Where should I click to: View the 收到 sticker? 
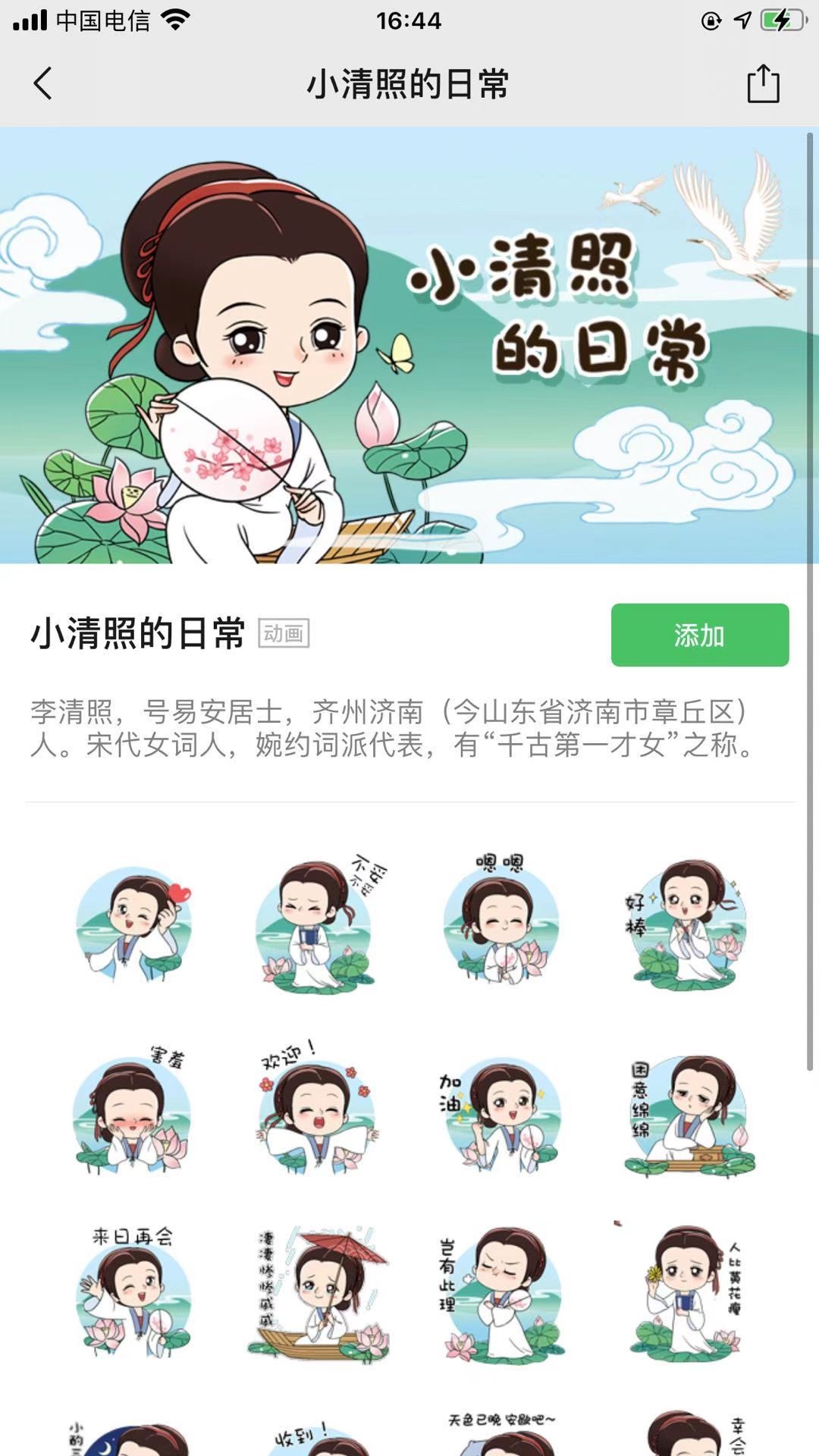tap(317, 1437)
